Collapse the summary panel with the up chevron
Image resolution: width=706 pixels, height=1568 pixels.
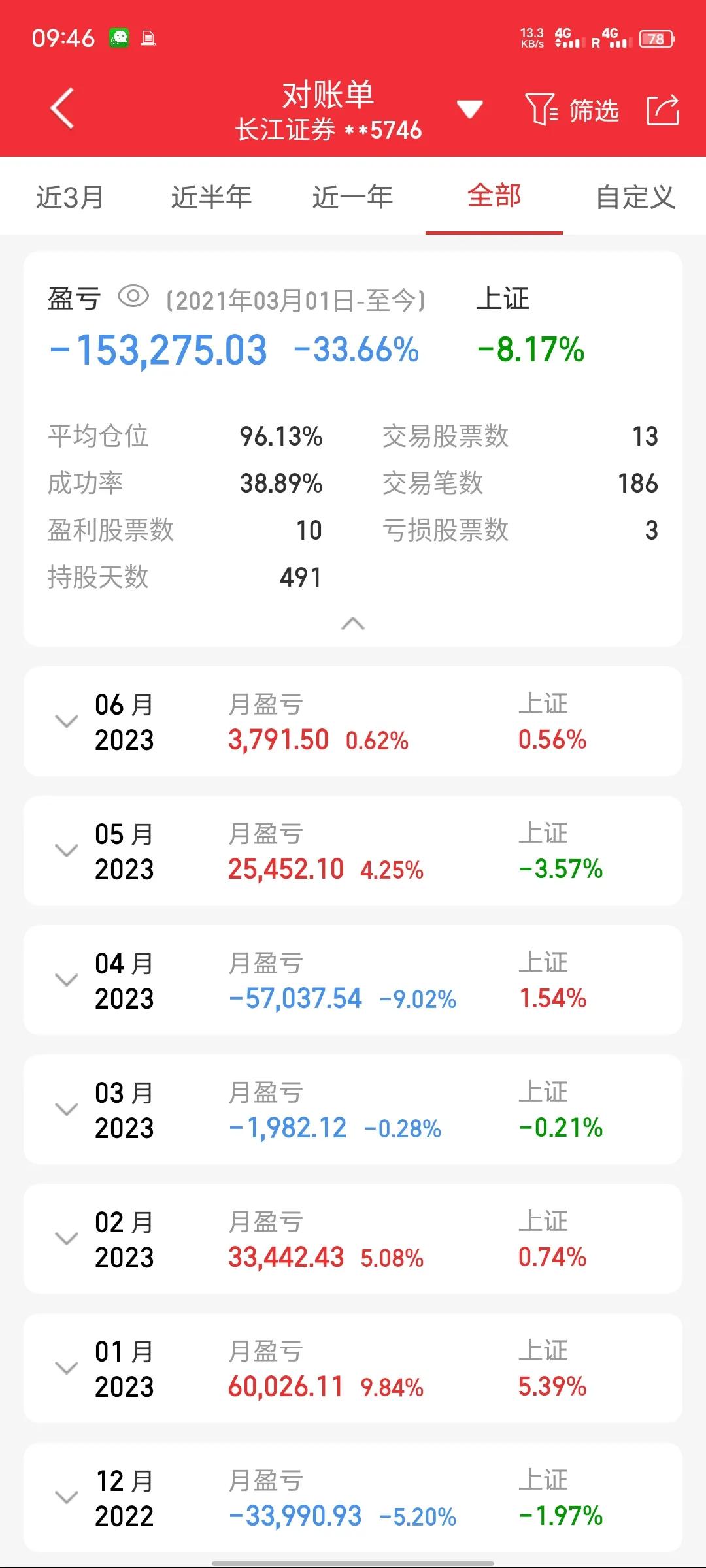(x=352, y=624)
